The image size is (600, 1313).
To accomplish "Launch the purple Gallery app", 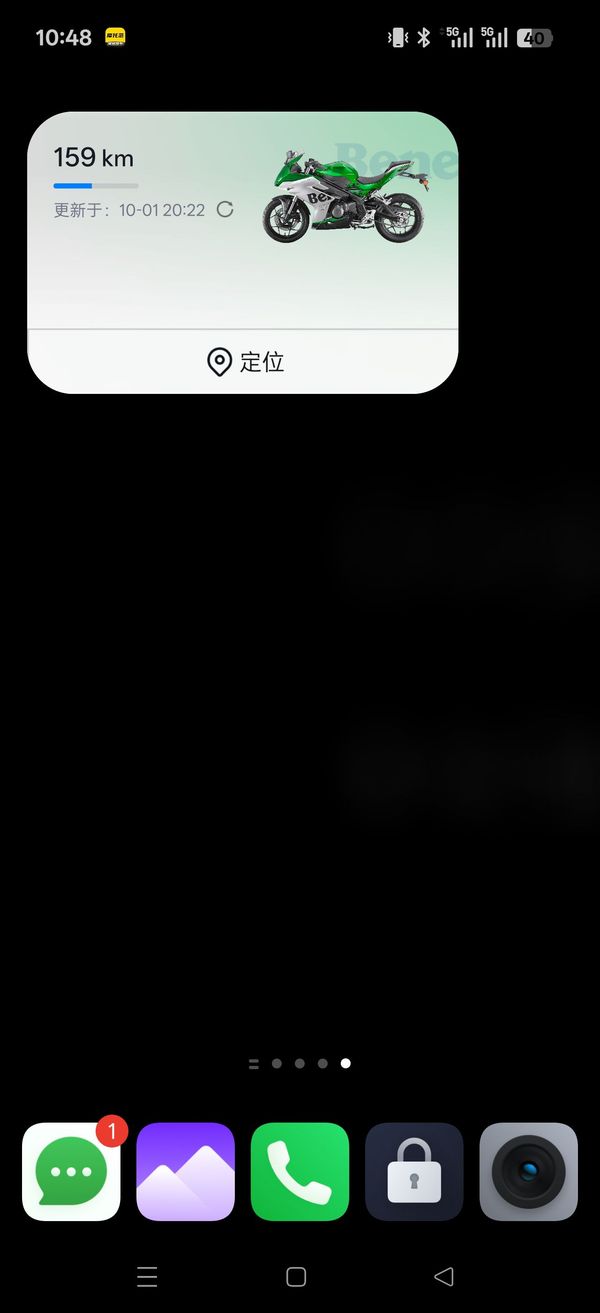I will pyautogui.click(x=186, y=1172).
